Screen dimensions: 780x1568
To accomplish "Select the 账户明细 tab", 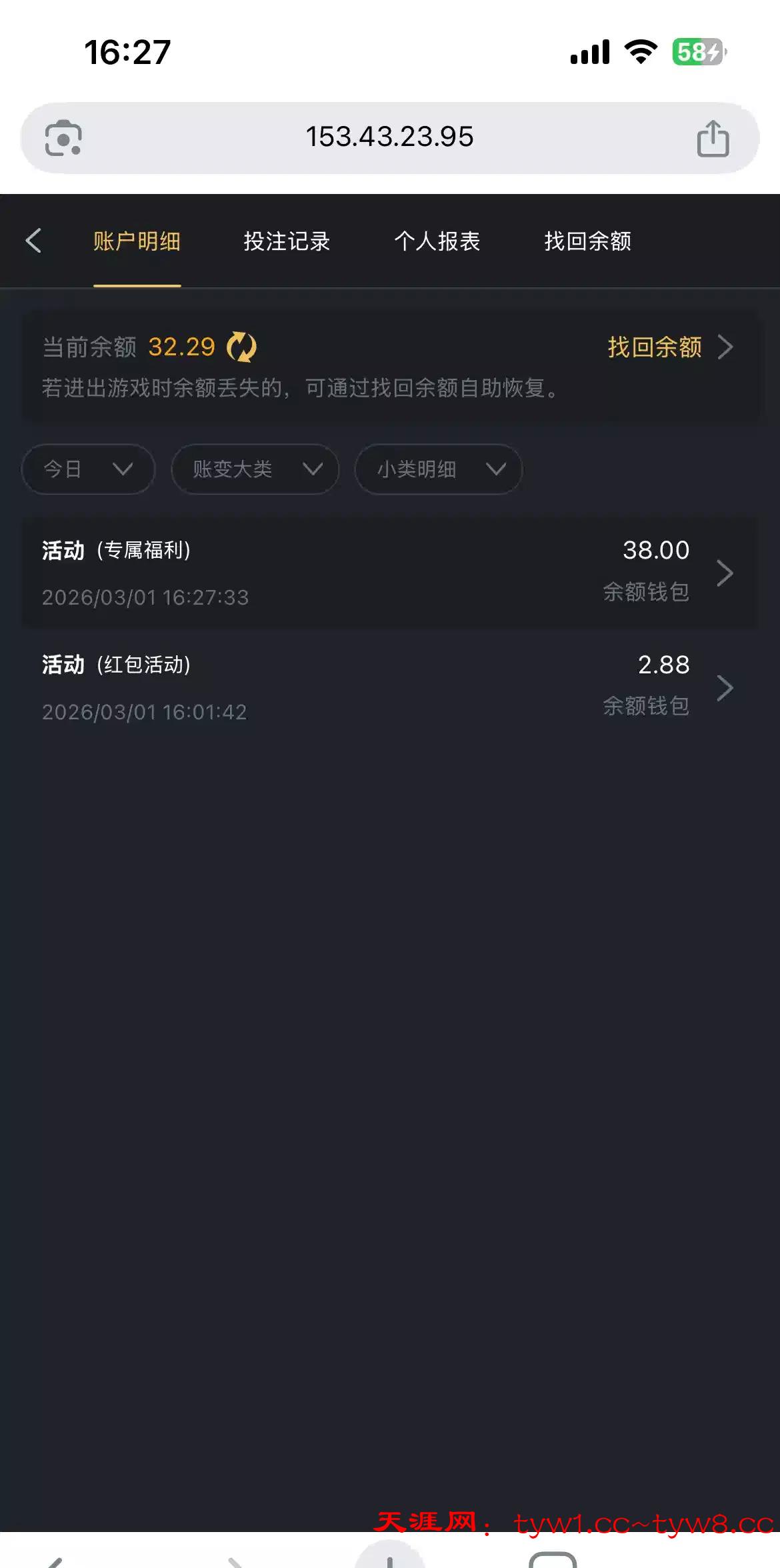I will pyautogui.click(x=137, y=241).
